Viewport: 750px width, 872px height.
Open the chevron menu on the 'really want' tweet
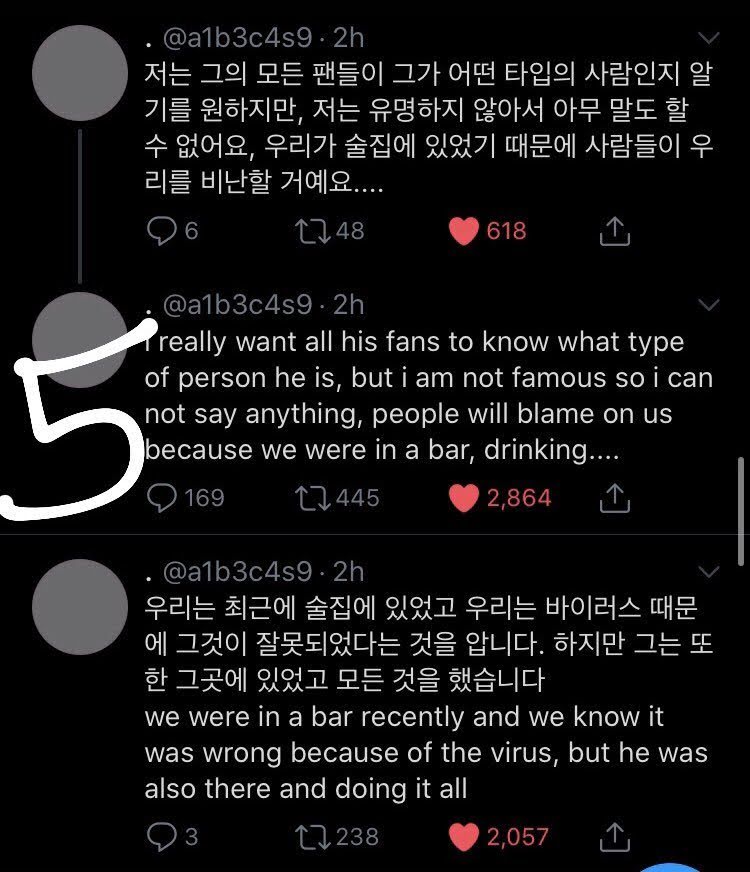click(x=708, y=305)
